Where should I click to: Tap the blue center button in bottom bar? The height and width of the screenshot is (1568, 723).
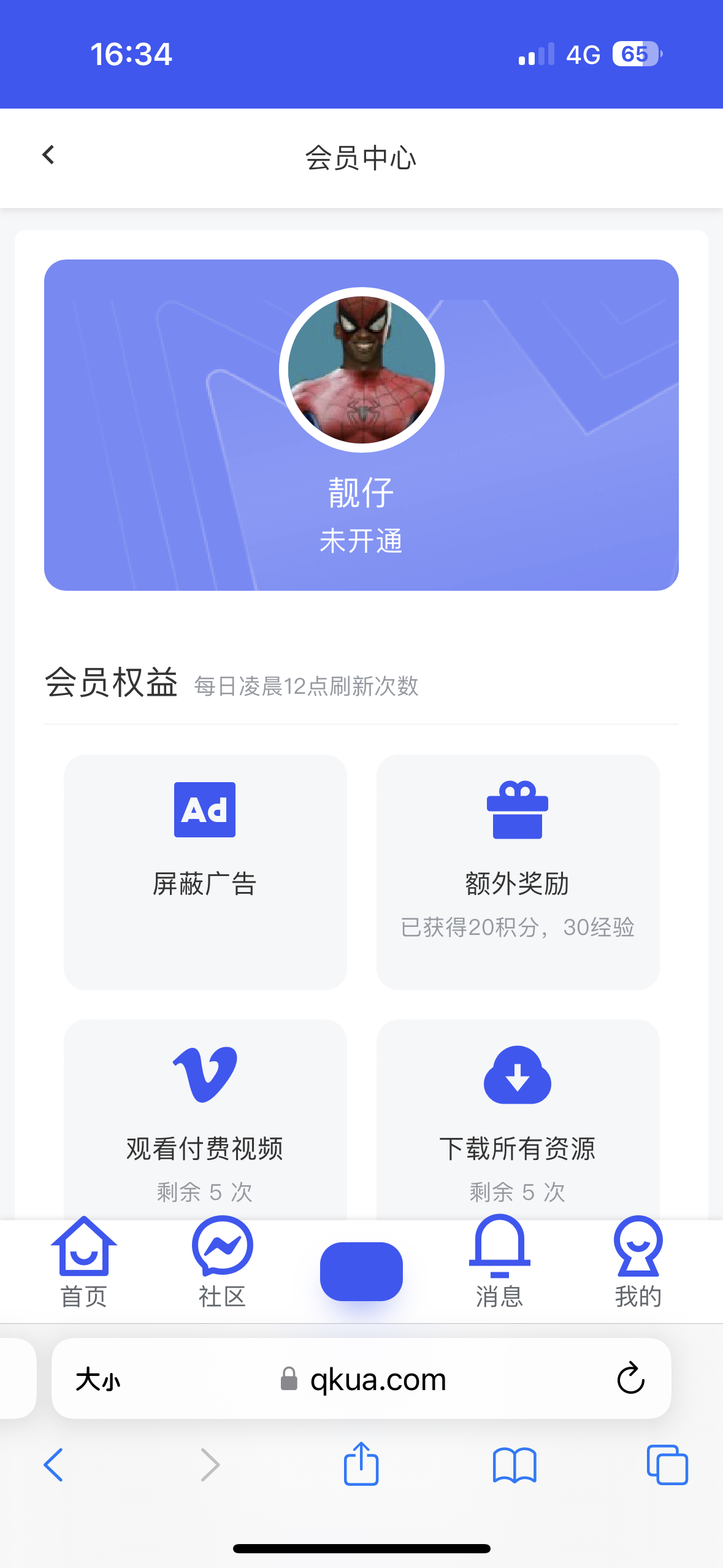coord(361,1271)
